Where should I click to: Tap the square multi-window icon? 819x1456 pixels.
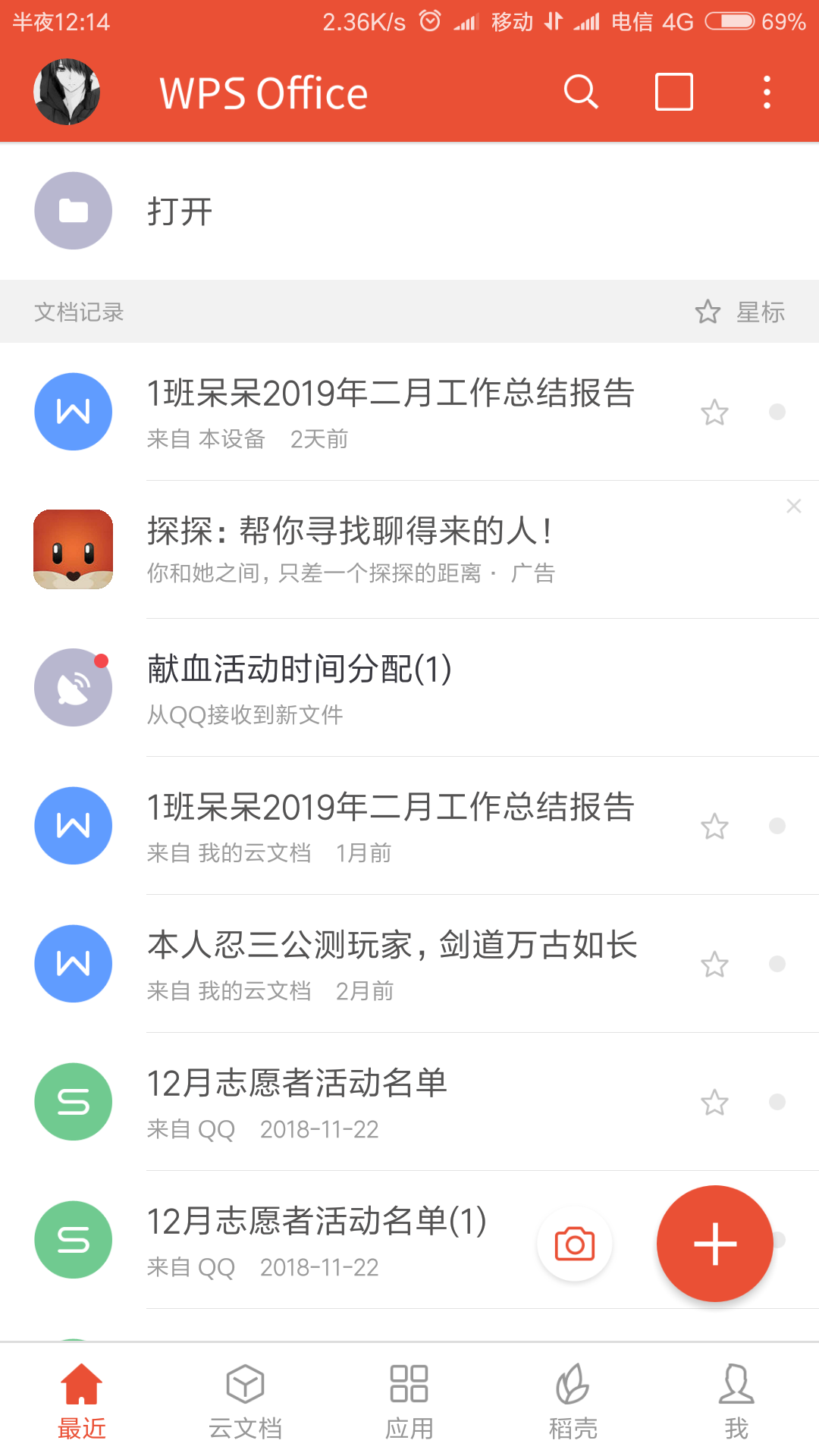pyautogui.click(x=673, y=93)
